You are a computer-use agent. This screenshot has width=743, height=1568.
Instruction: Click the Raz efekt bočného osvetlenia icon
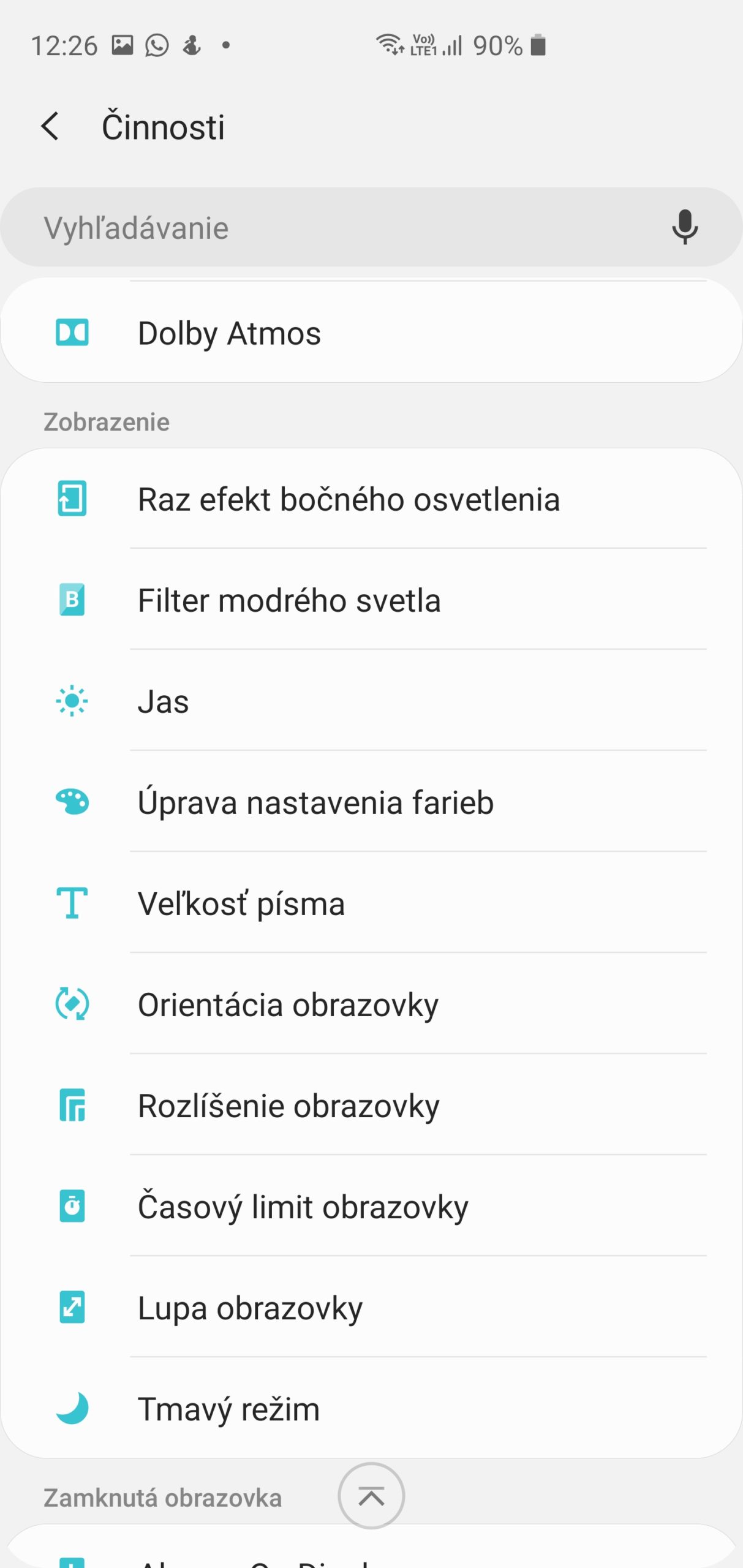(72, 499)
